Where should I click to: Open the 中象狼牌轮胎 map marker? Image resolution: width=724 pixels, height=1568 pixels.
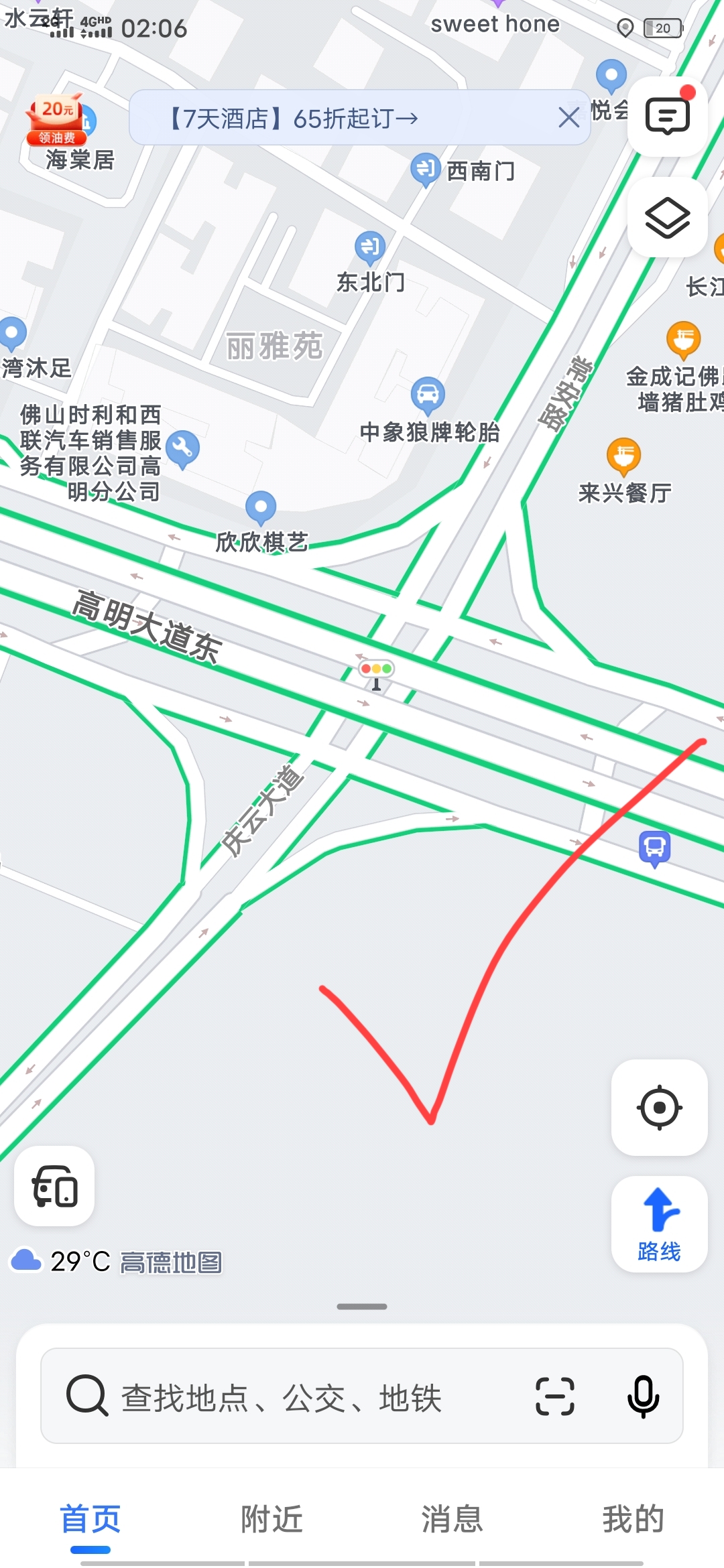pyautogui.click(x=428, y=395)
